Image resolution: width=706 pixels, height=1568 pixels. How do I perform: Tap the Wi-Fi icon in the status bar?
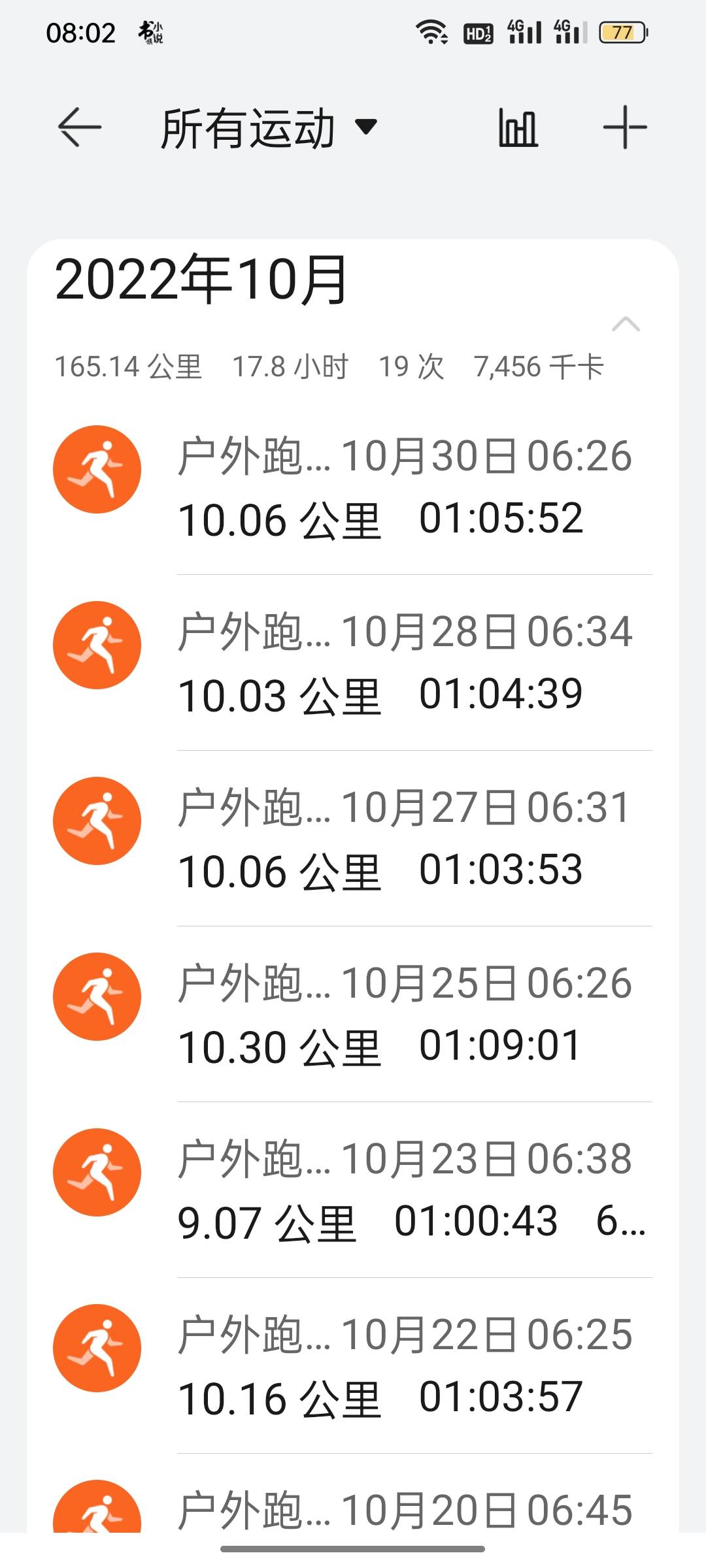(x=431, y=31)
